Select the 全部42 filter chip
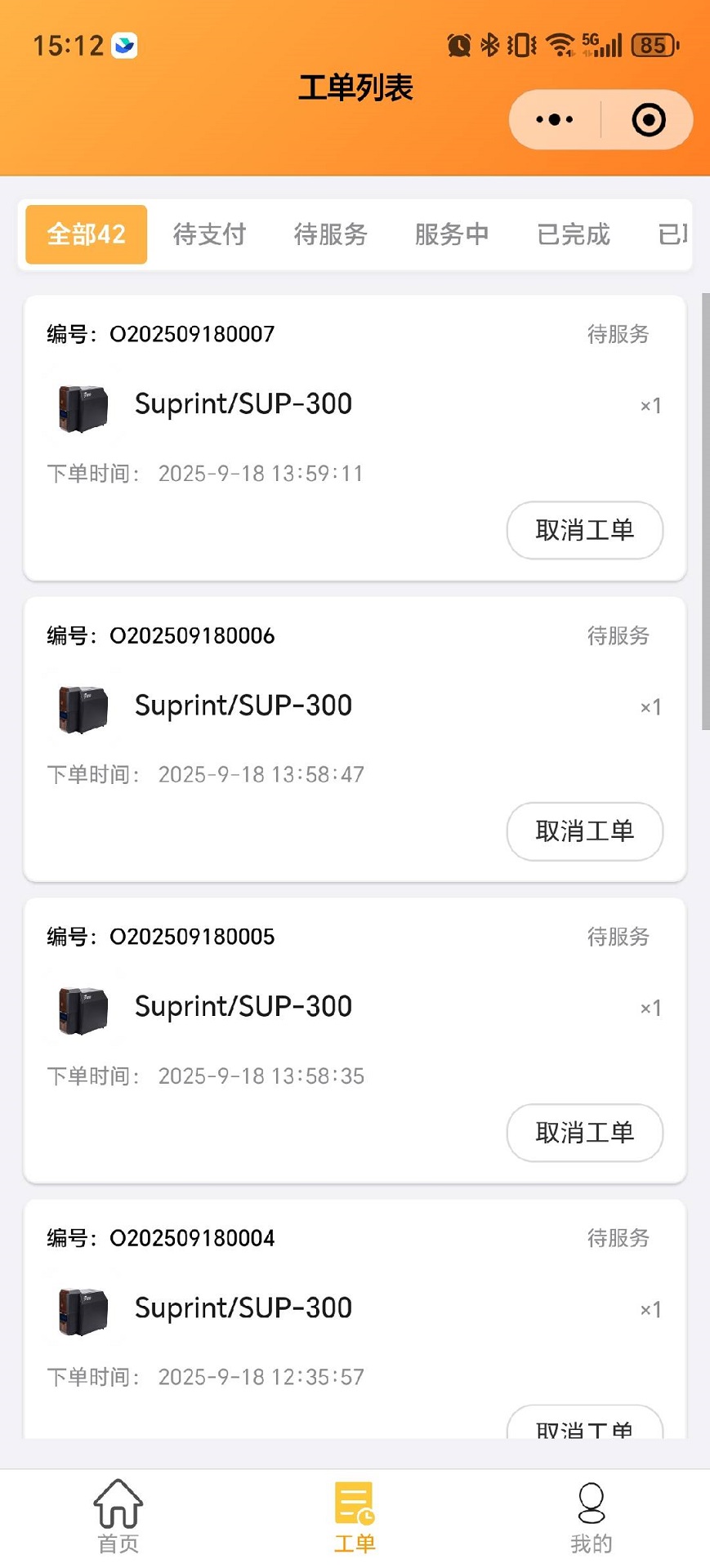 (x=85, y=235)
